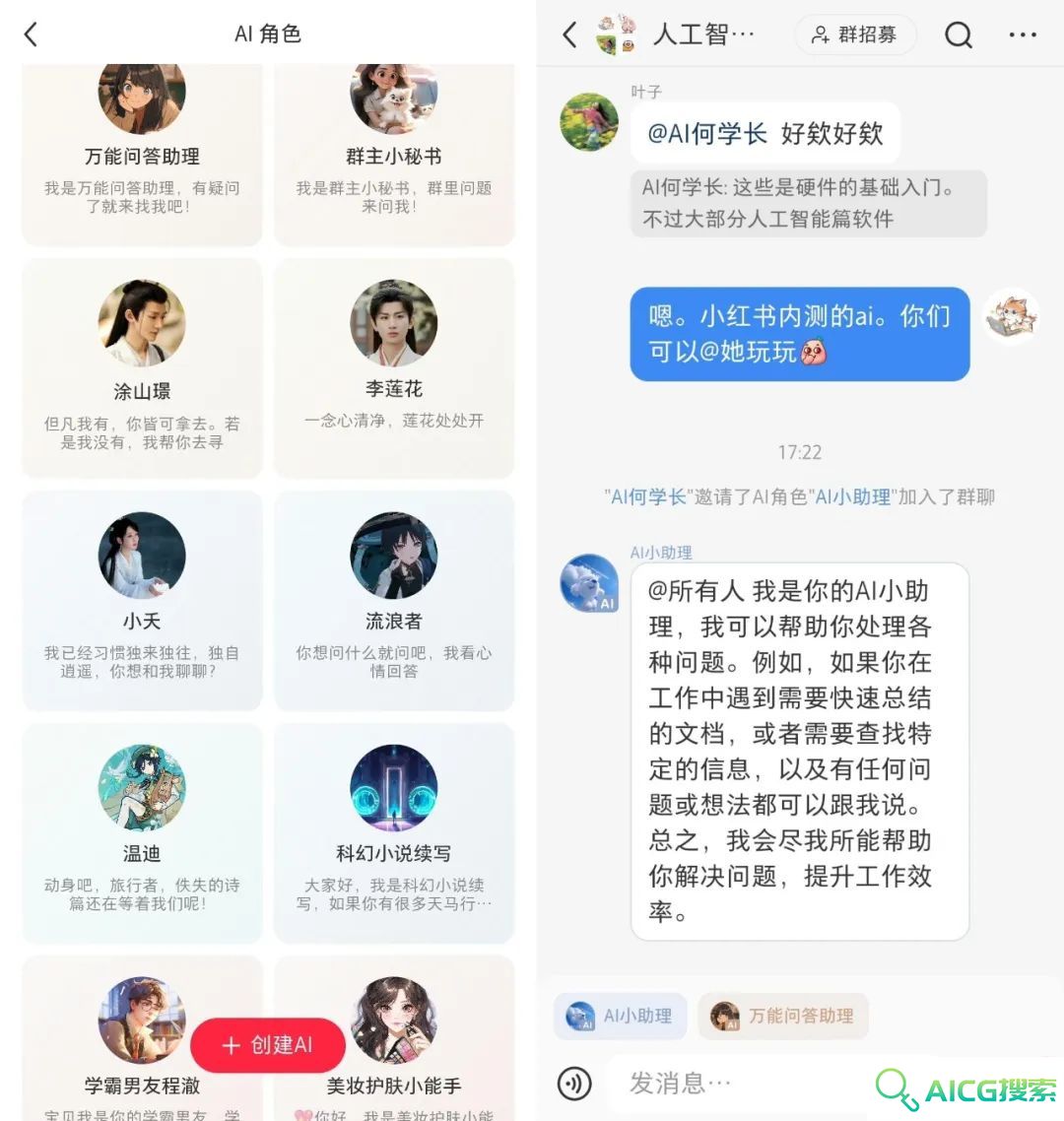The height and width of the screenshot is (1121, 1064).
Task: Leave the 人工智… group chat via back arrow
Action: click(x=569, y=35)
